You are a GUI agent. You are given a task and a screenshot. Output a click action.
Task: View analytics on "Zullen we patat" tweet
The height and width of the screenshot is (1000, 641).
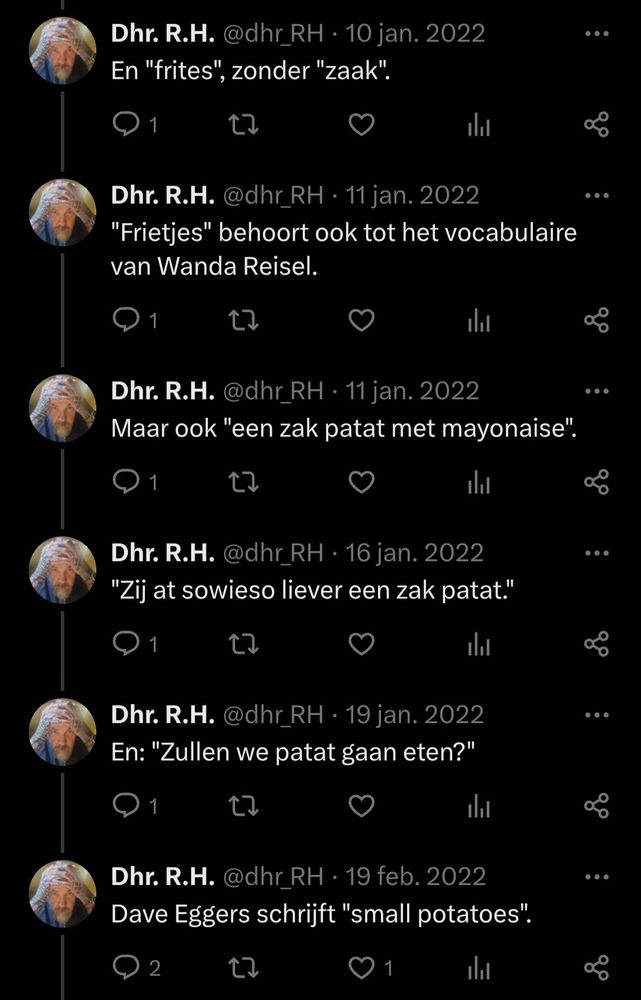479,806
